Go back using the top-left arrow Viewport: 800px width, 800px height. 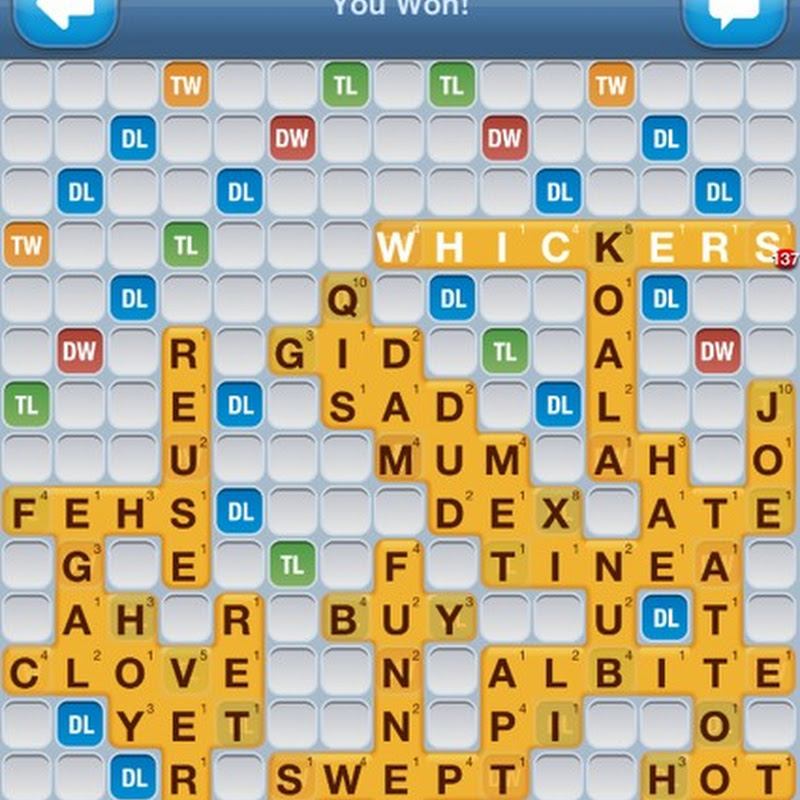tap(66, 14)
